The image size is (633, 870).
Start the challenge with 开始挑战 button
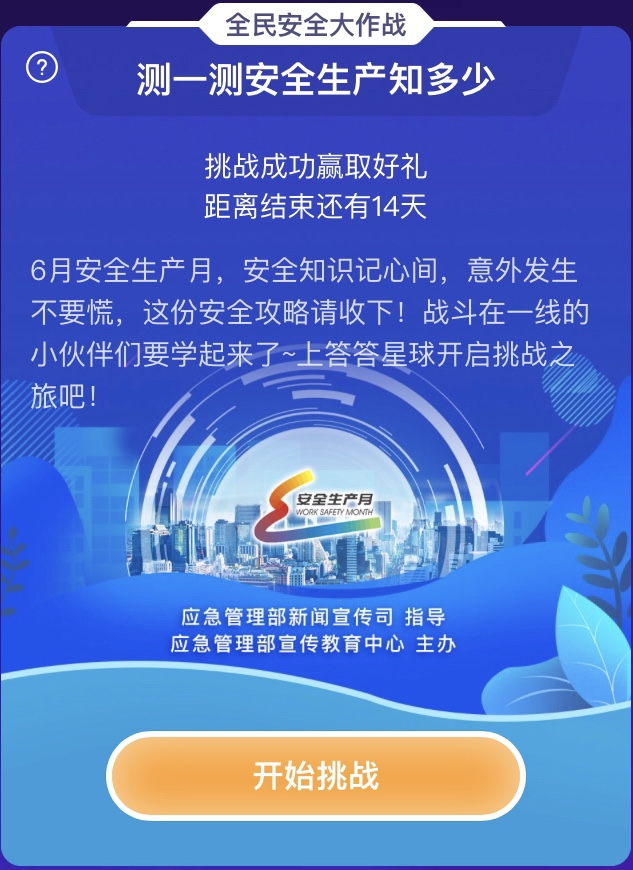[316, 775]
